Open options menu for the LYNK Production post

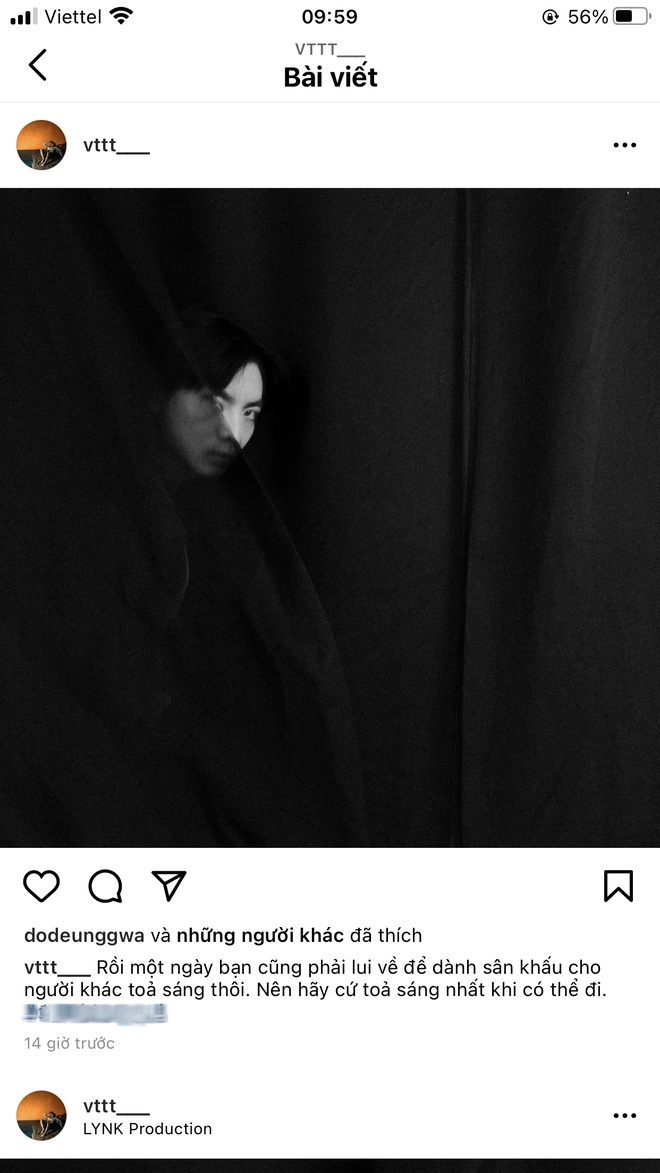[x=624, y=1116]
